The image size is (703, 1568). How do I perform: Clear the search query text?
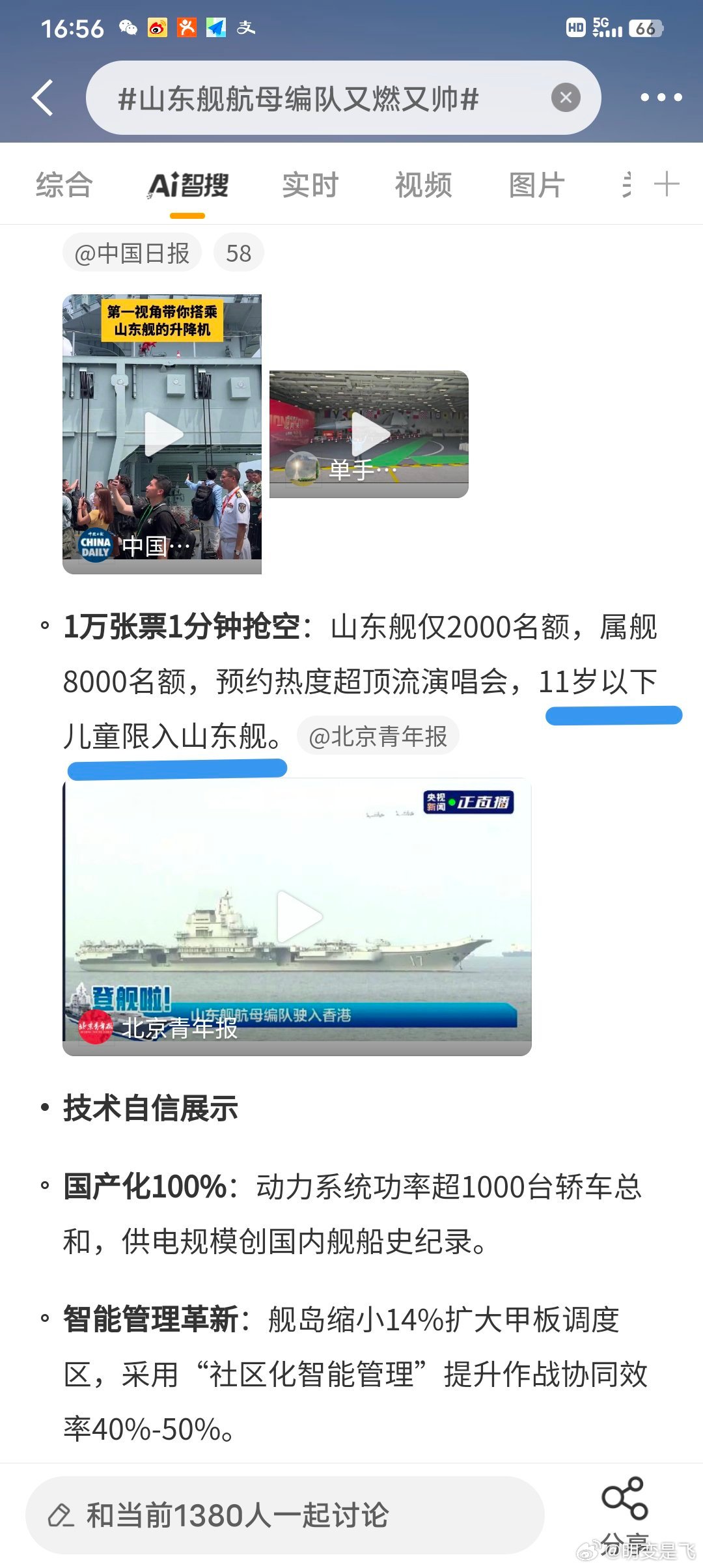point(566,98)
